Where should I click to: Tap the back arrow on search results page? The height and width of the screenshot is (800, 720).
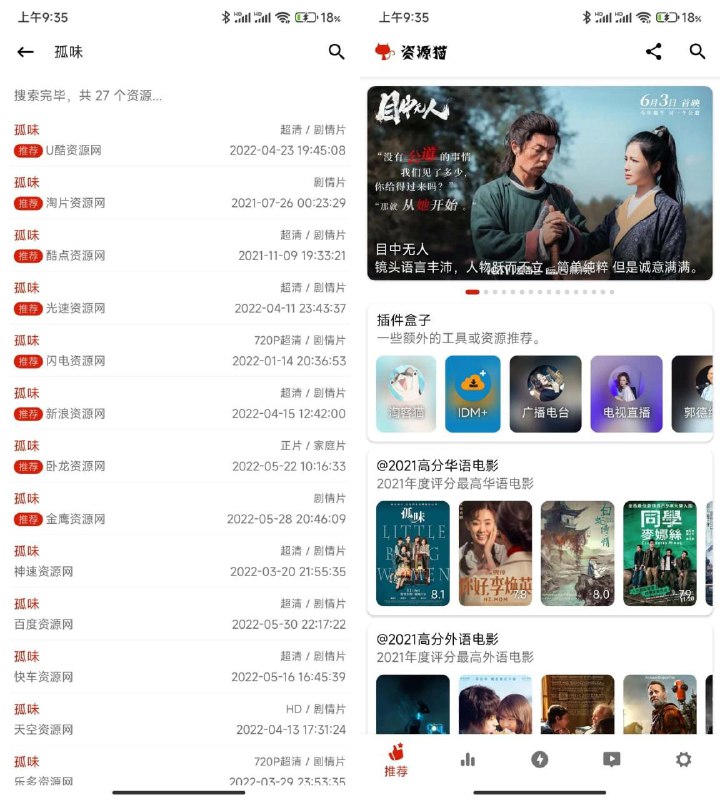(x=24, y=51)
